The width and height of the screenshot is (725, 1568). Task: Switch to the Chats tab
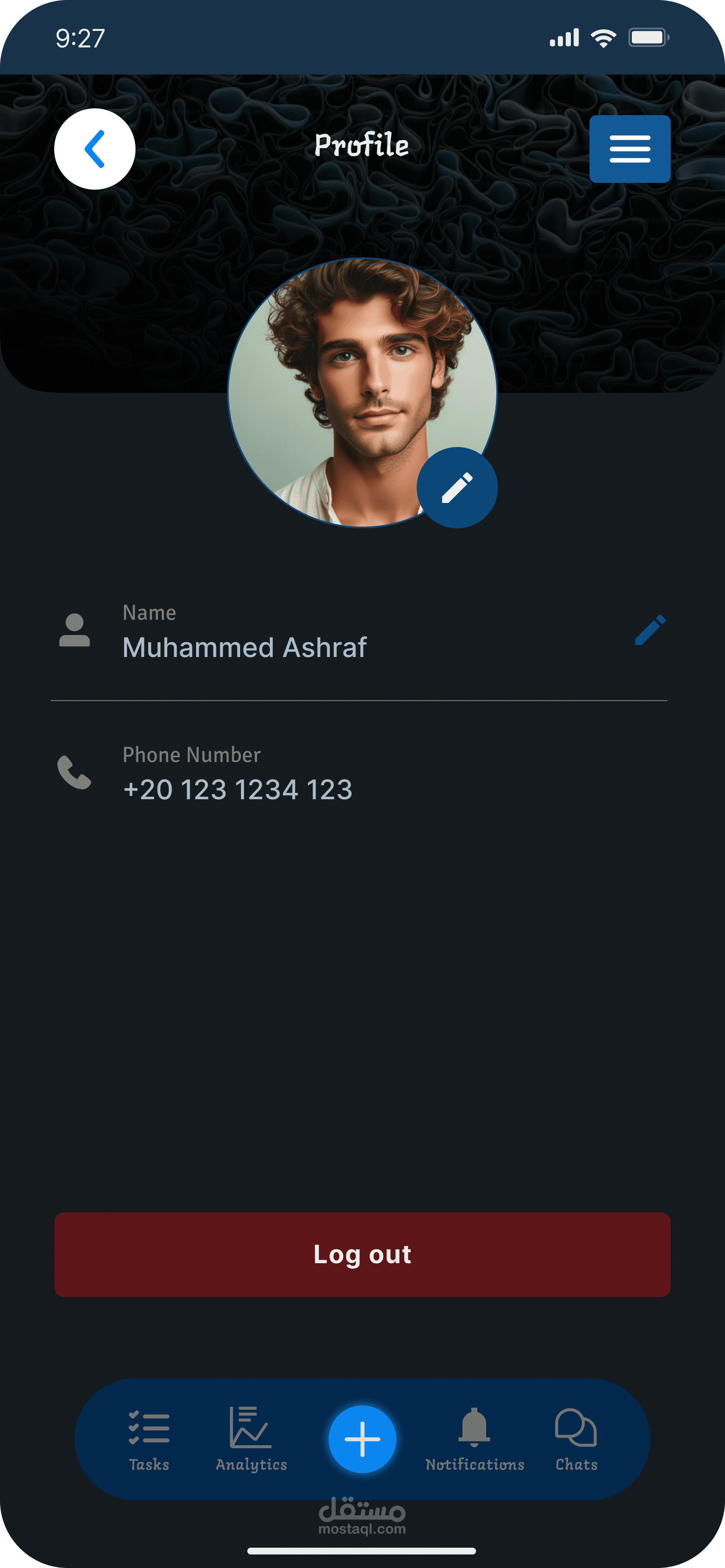[576, 1440]
